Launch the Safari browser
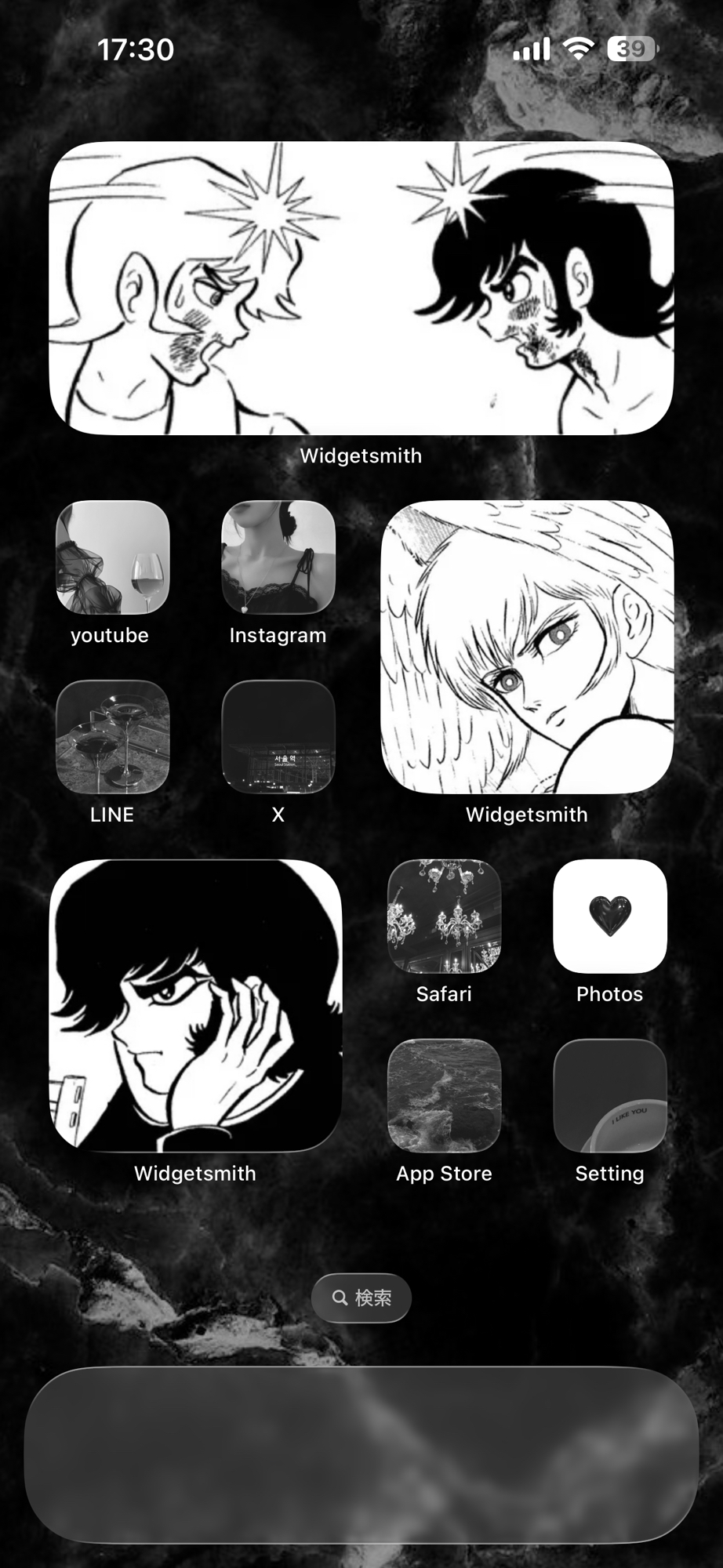The width and height of the screenshot is (723, 1568). coord(444,916)
